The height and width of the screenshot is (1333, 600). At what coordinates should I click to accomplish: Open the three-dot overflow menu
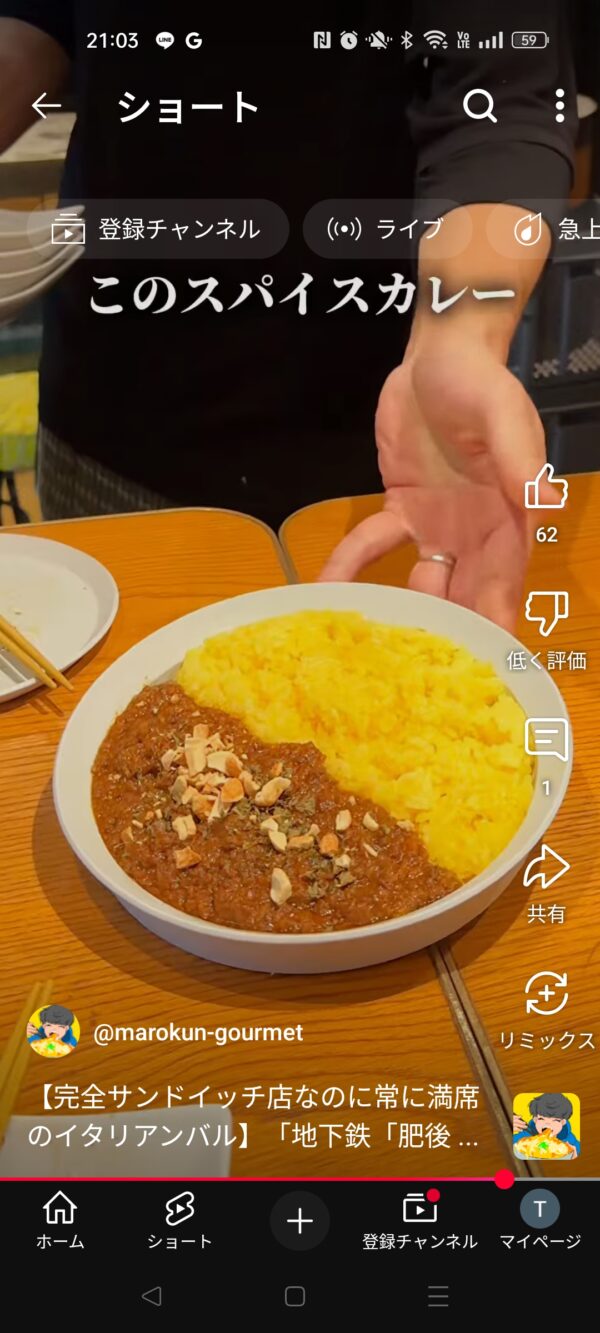[559, 105]
